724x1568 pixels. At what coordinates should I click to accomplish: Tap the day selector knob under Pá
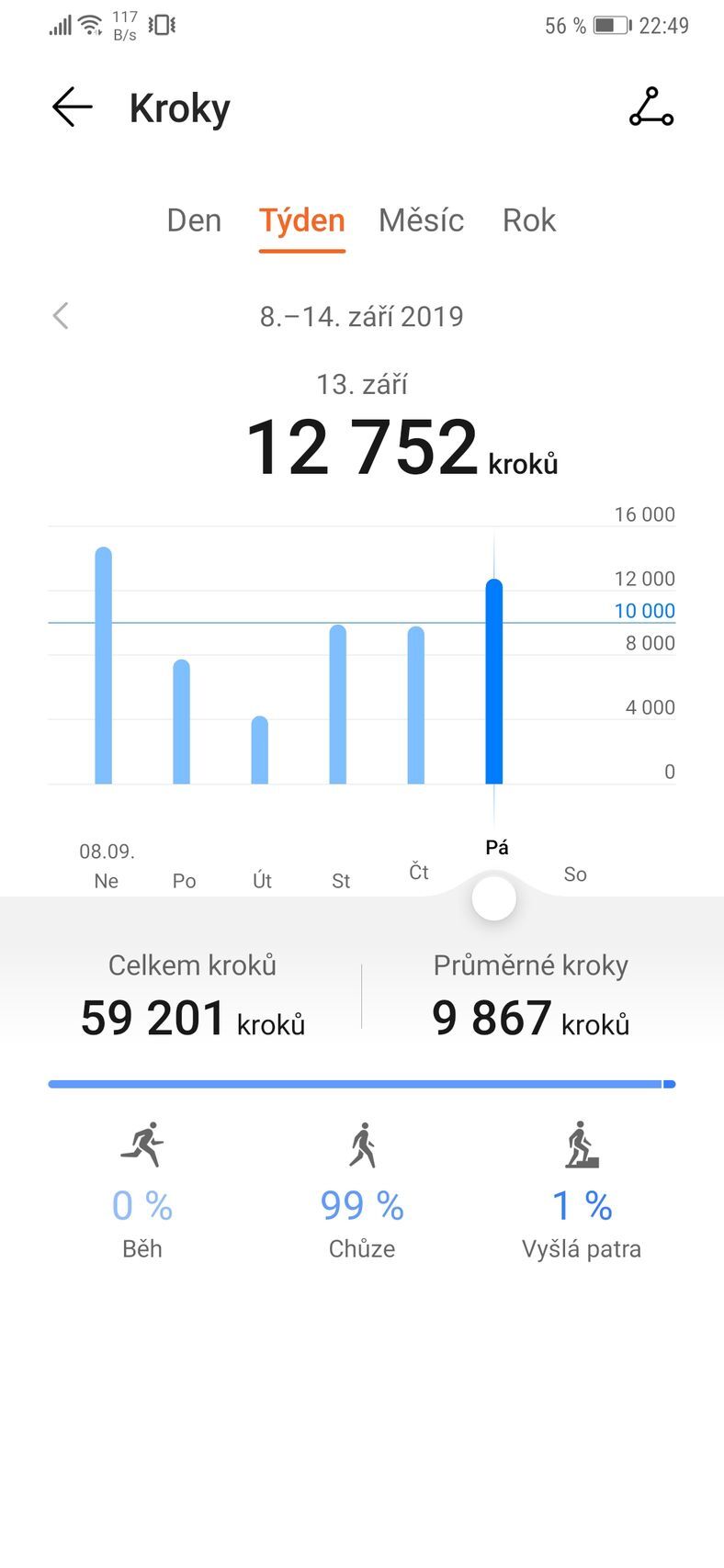pos(494,899)
